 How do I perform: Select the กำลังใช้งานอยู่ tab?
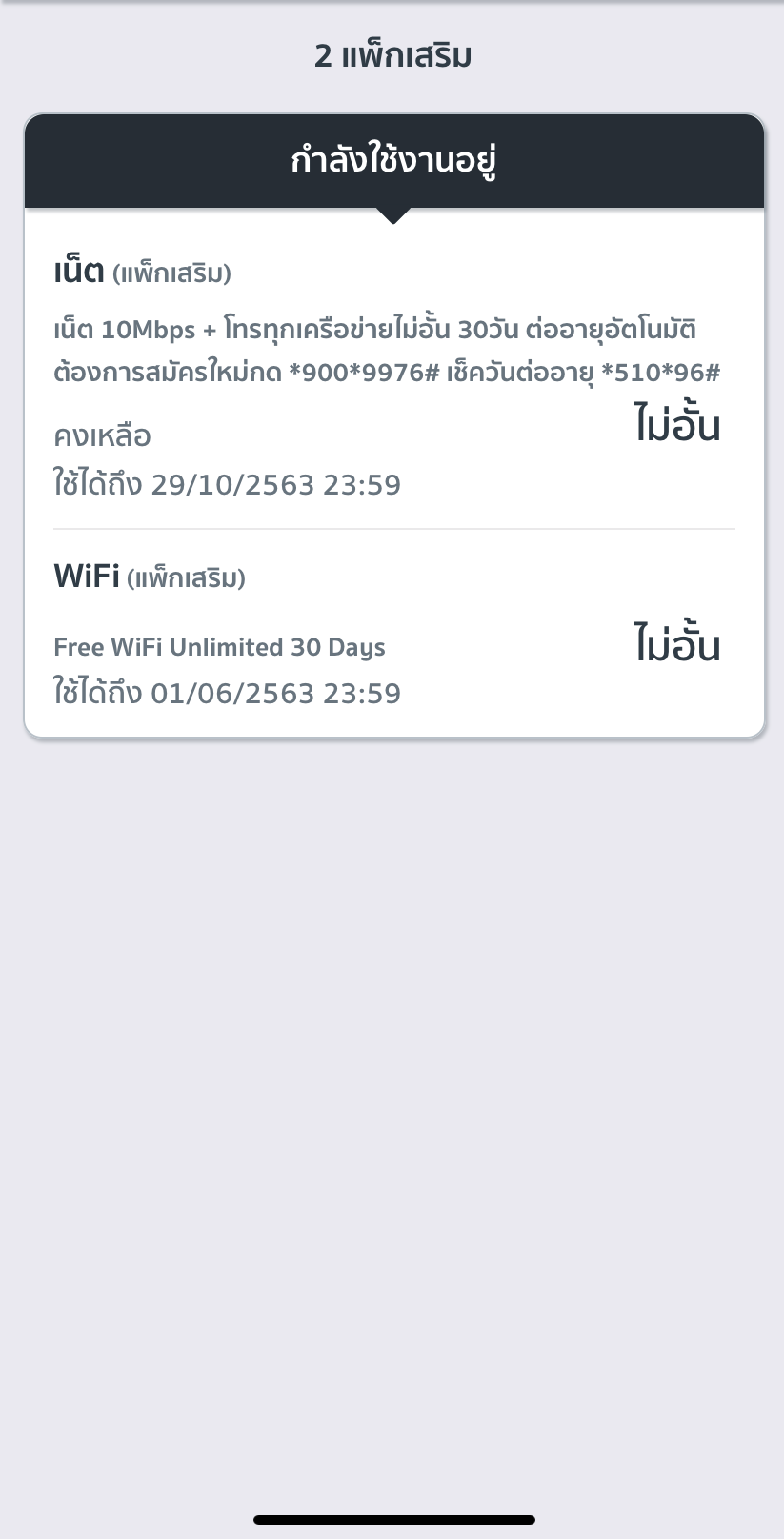click(393, 161)
